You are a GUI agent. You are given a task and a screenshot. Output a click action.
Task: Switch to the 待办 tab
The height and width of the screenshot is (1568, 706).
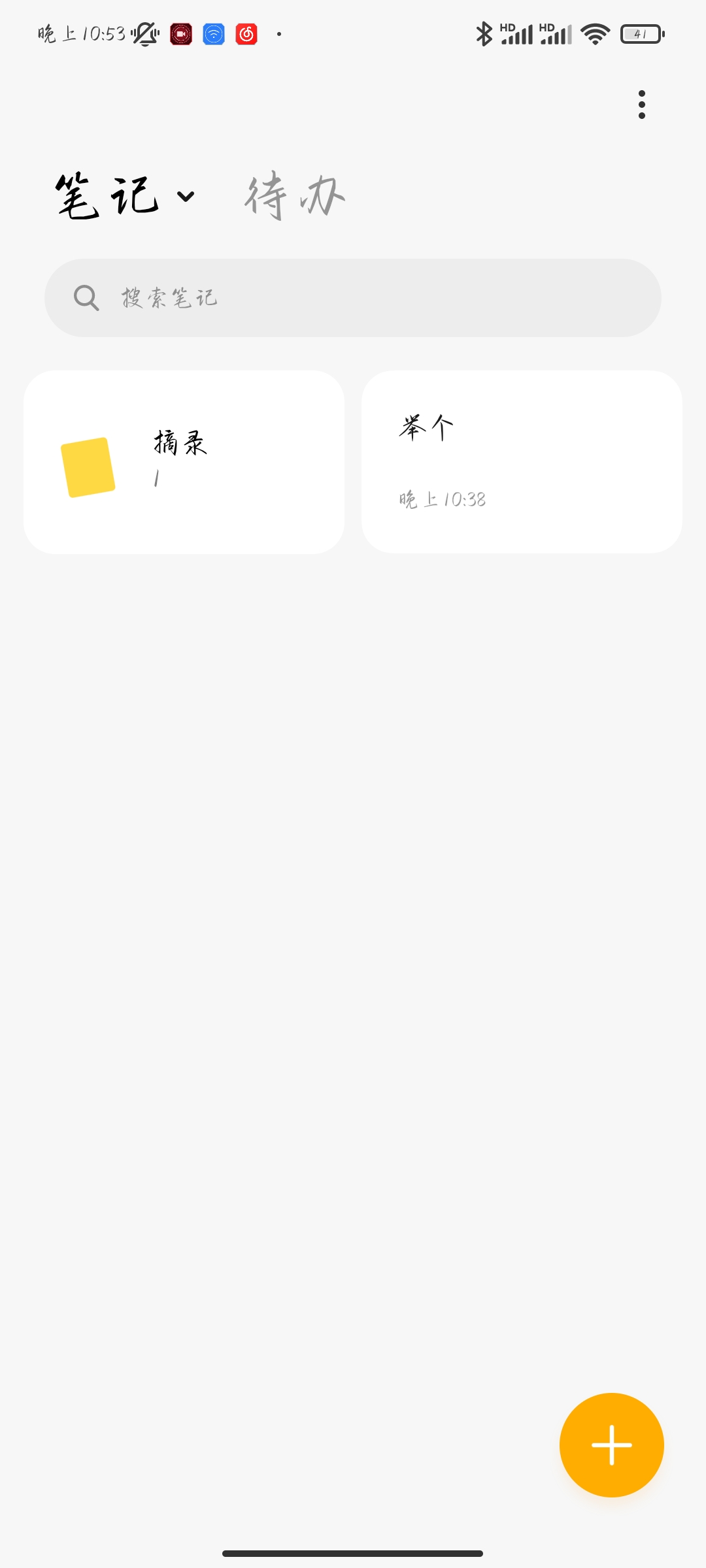click(295, 196)
